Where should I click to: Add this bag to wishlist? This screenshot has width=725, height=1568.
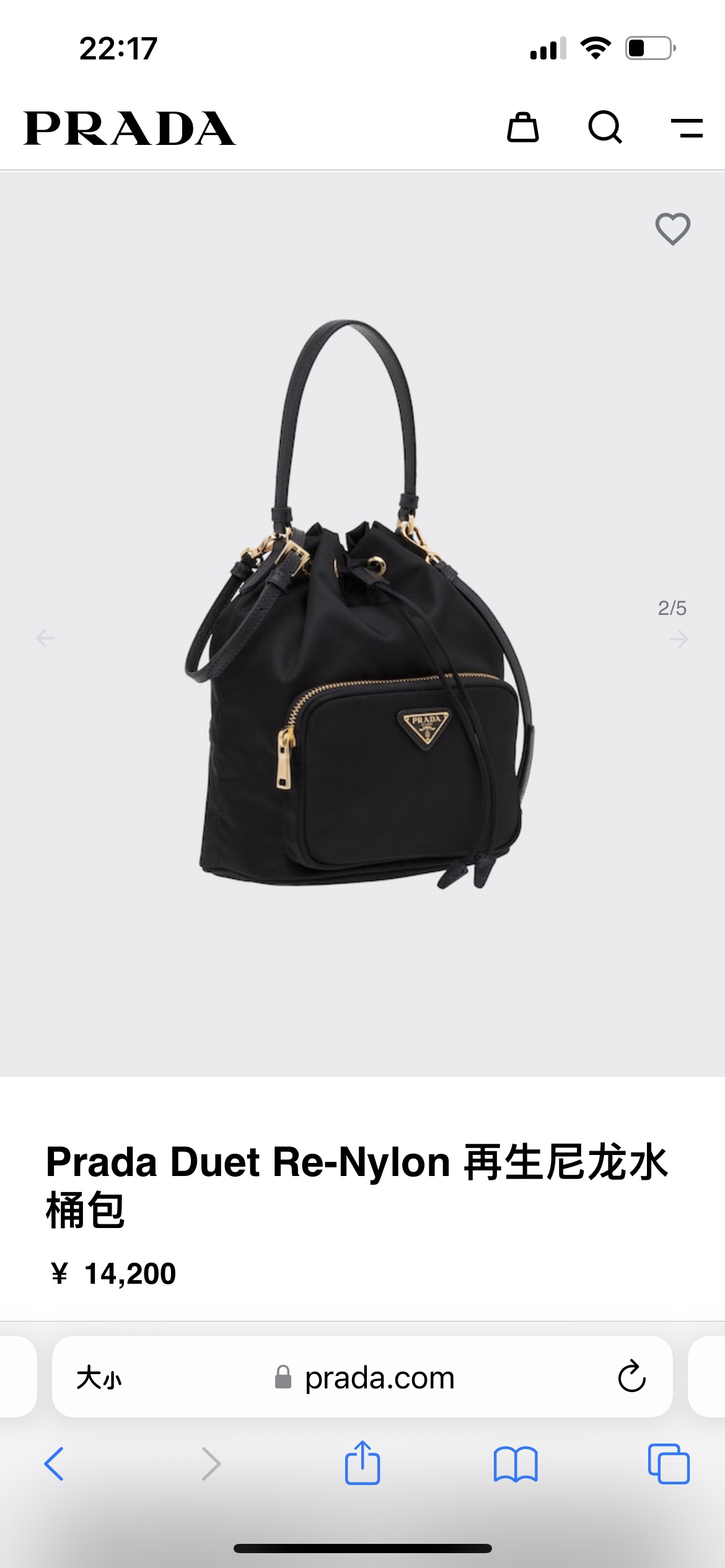tap(672, 229)
